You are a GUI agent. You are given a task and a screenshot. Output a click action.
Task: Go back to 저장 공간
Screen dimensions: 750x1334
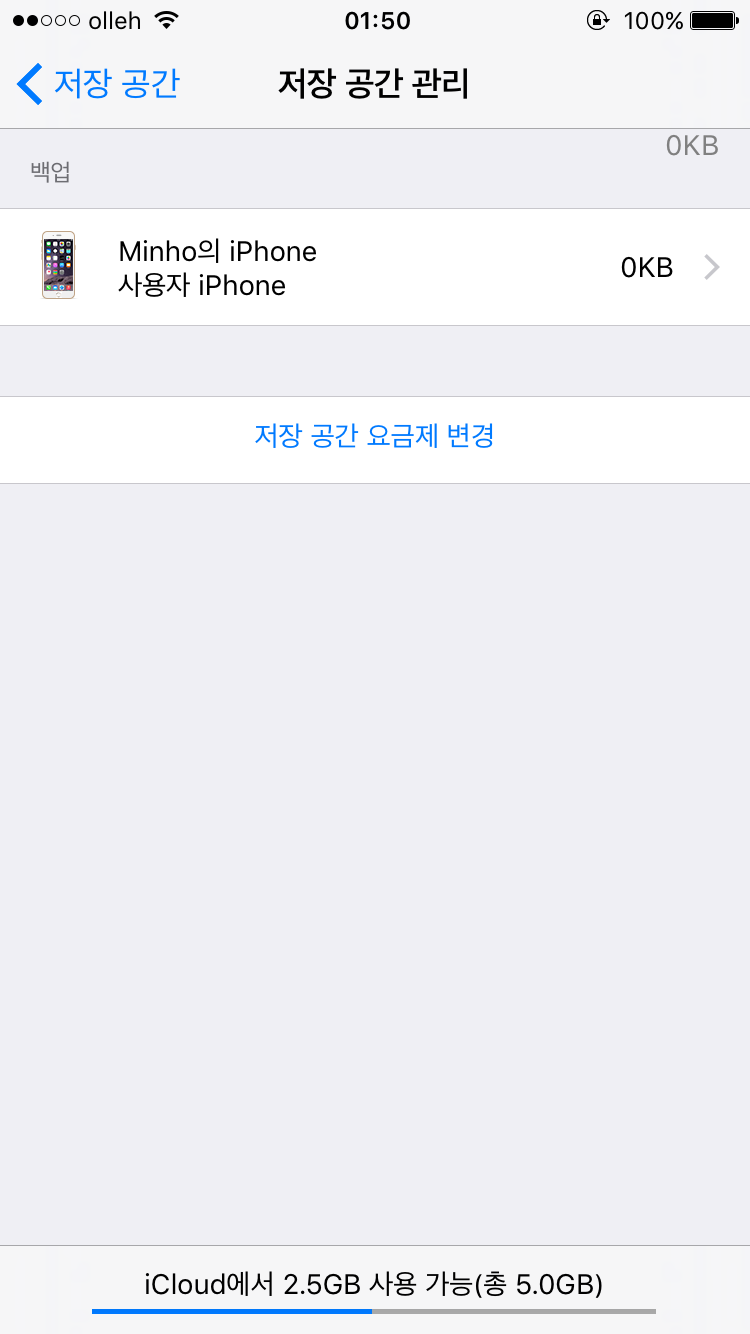98,84
